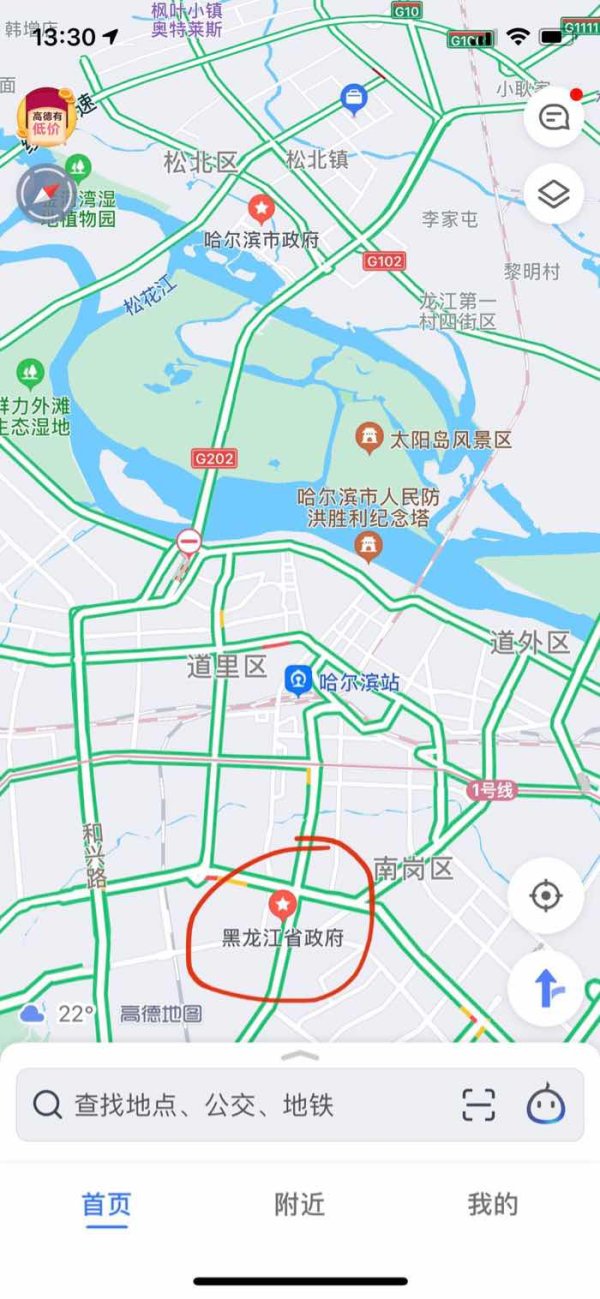Switch to the 附近 tab
This screenshot has height=1299, width=600.
click(300, 1205)
